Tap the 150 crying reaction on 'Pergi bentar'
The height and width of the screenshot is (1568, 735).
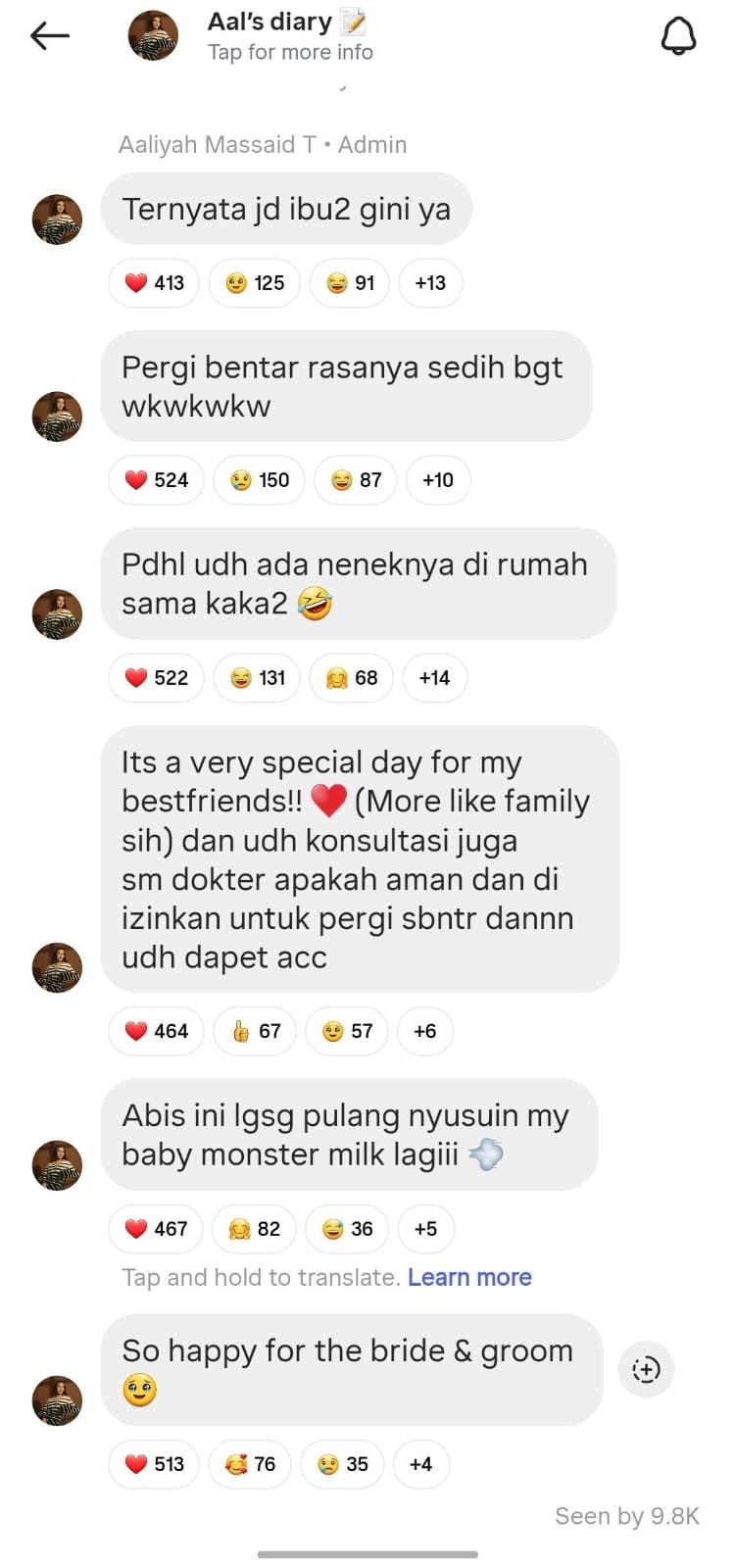(x=259, y=480)
